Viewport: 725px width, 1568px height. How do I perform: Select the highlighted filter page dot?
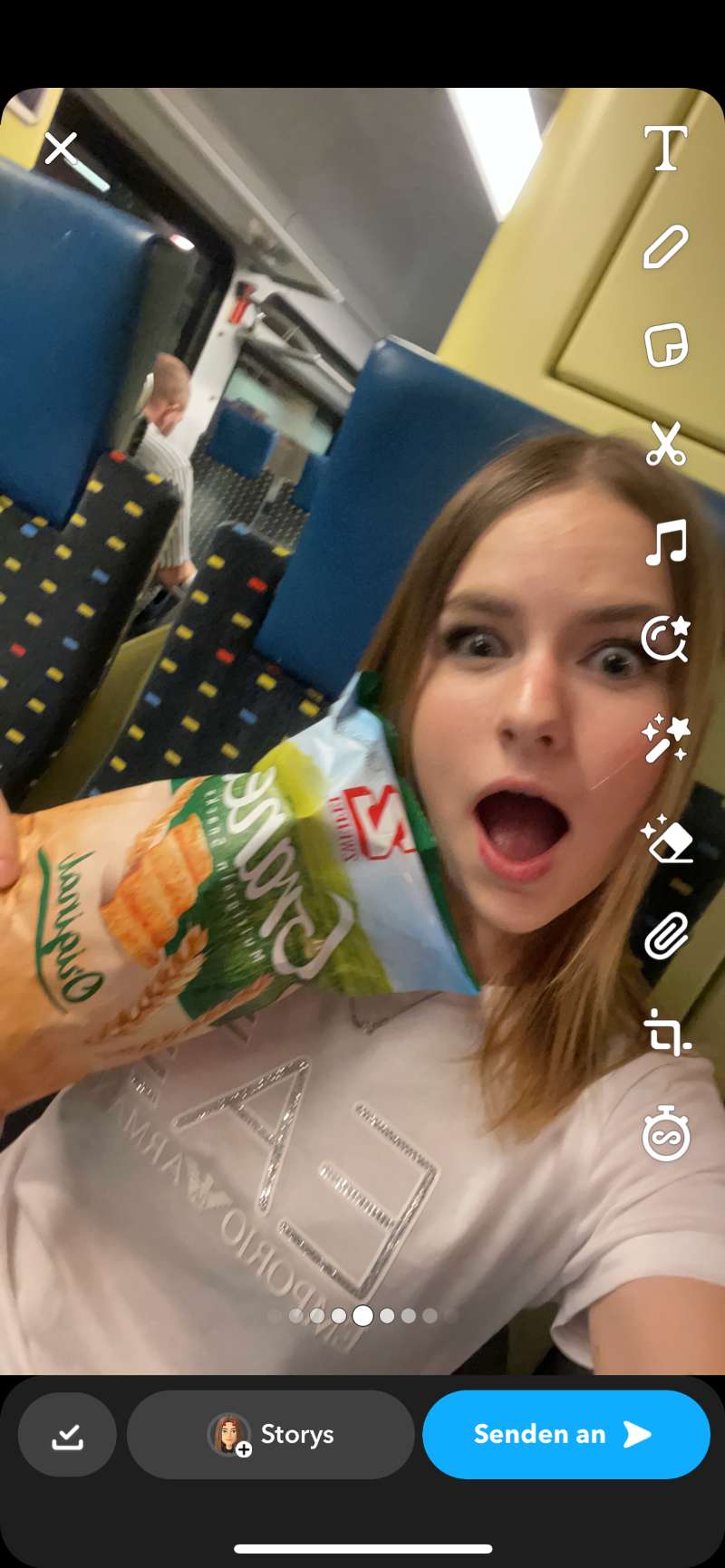click(x=362, y=1315)
